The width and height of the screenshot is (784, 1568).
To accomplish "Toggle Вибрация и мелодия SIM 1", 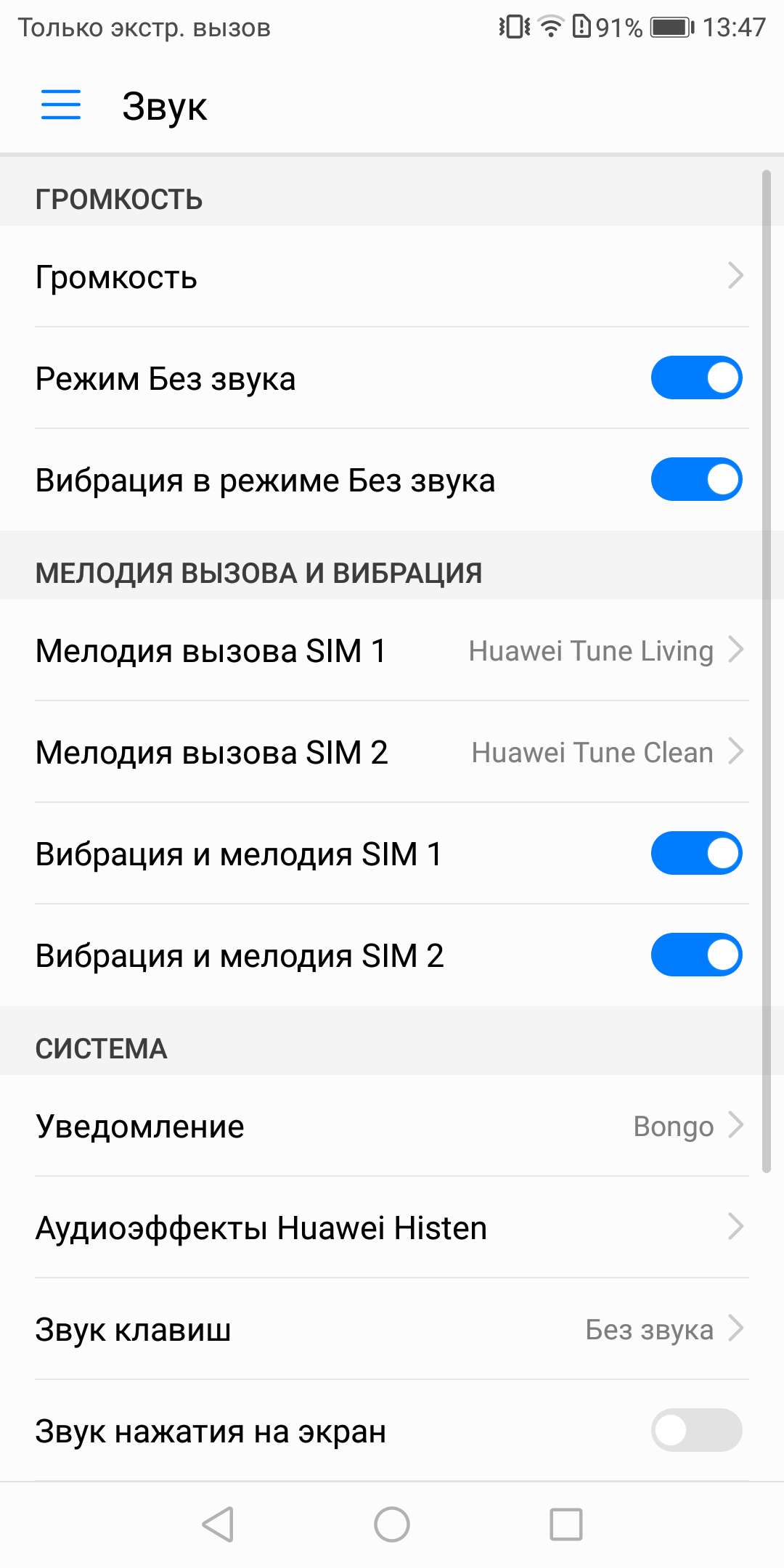I will click(x=696, y=853).
